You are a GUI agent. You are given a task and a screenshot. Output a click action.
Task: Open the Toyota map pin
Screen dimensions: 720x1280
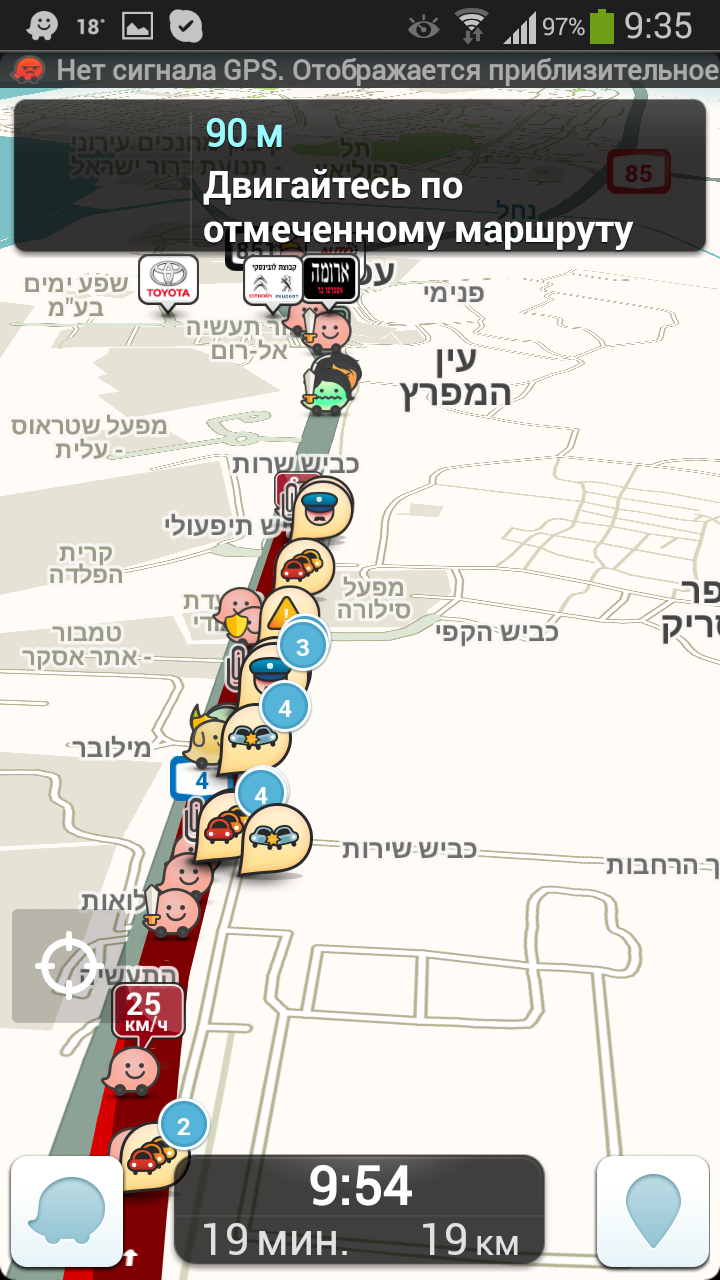(168, 283)
